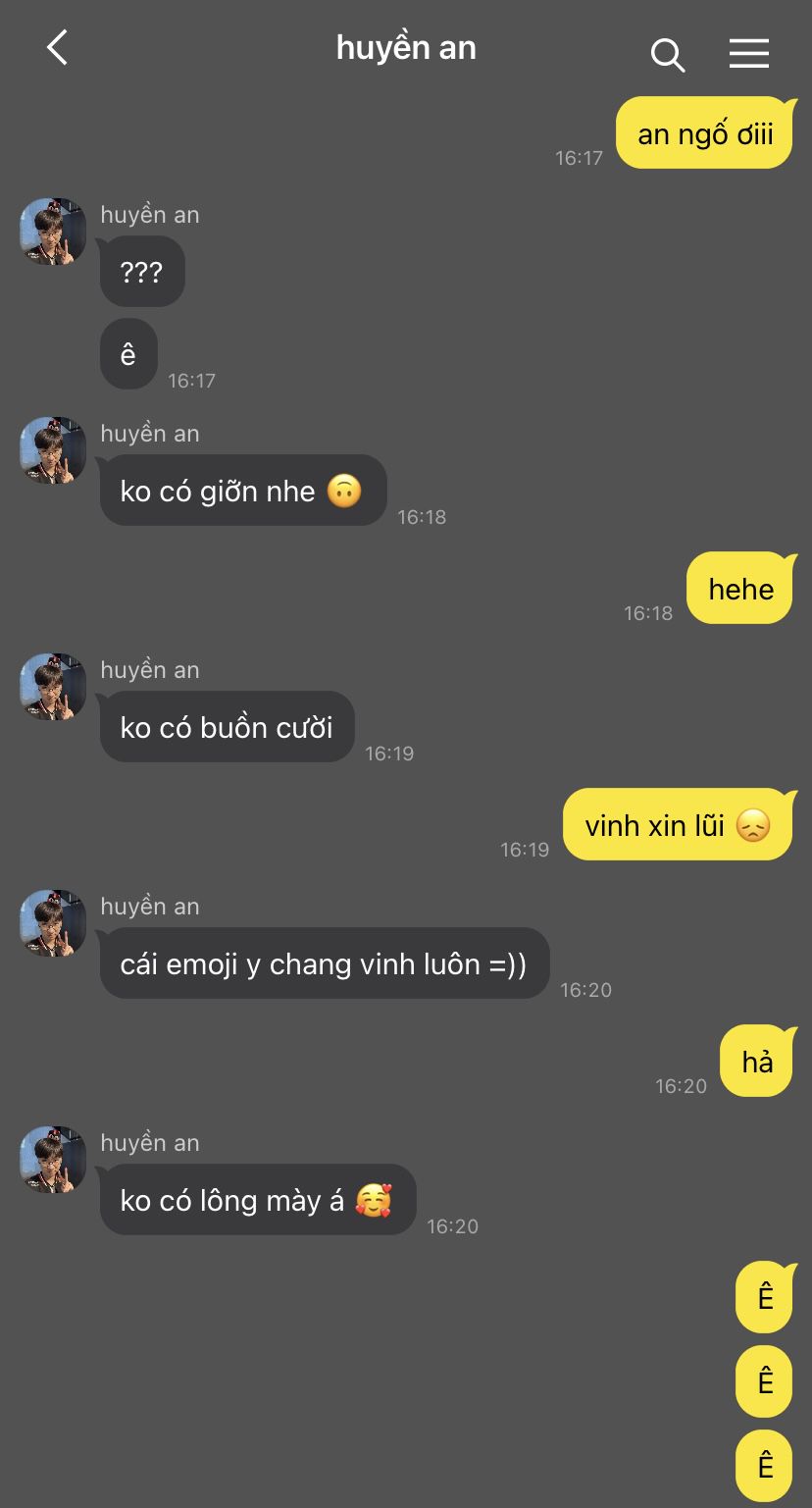Open the chat menu with three lines

pyautogui.click(x=748, y=53)
